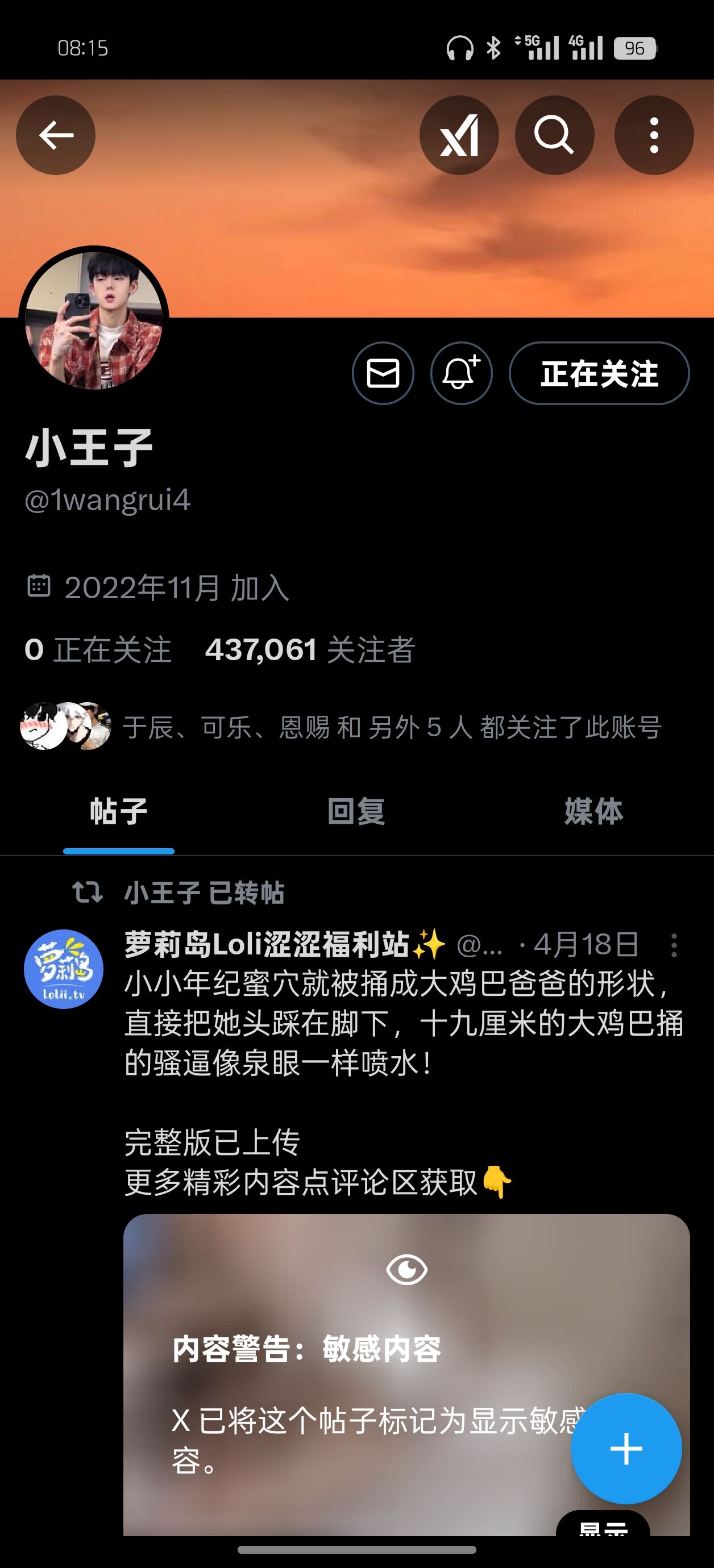Open the more-options menu on the 4月18日 post

coord(674,945)
